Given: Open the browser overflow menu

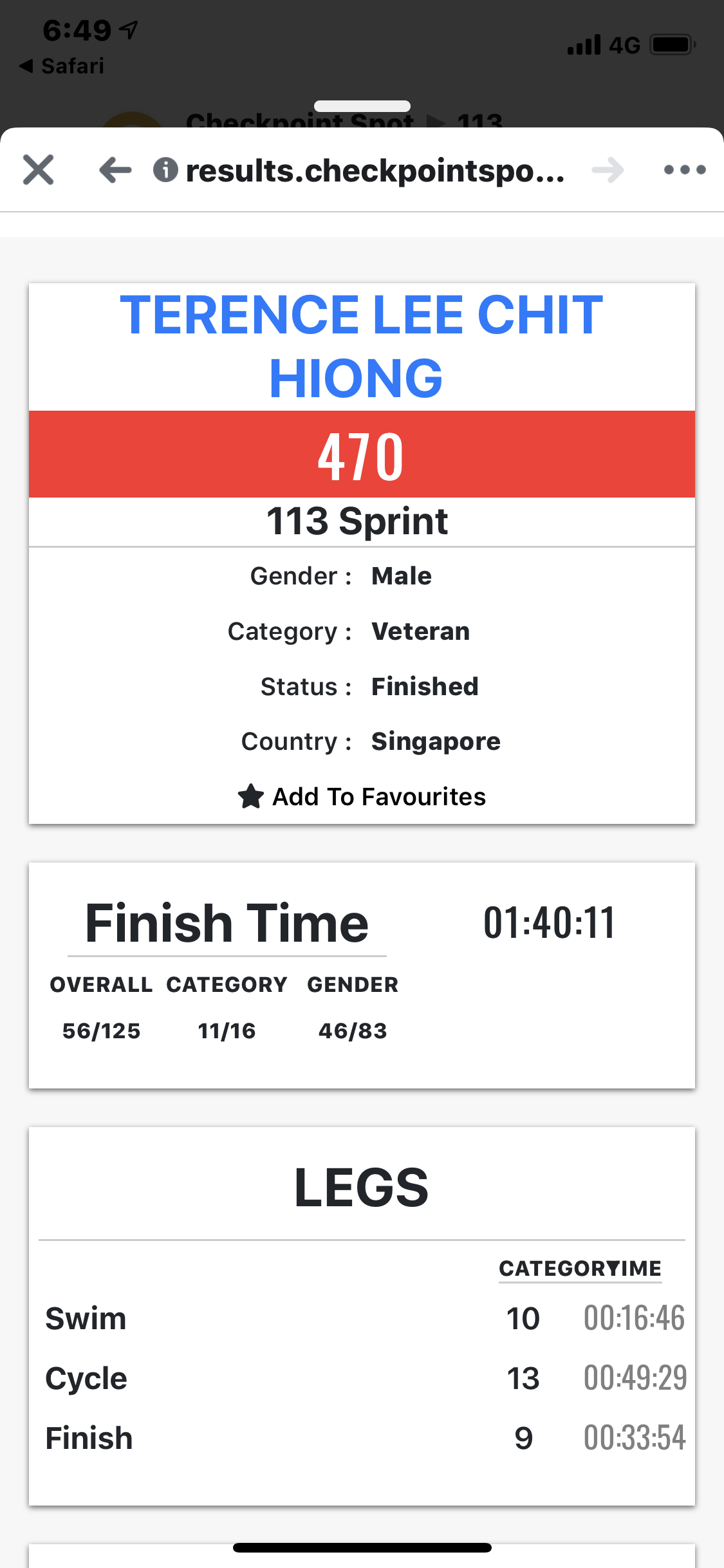Looking at the screenshot, I should point(685,170).
